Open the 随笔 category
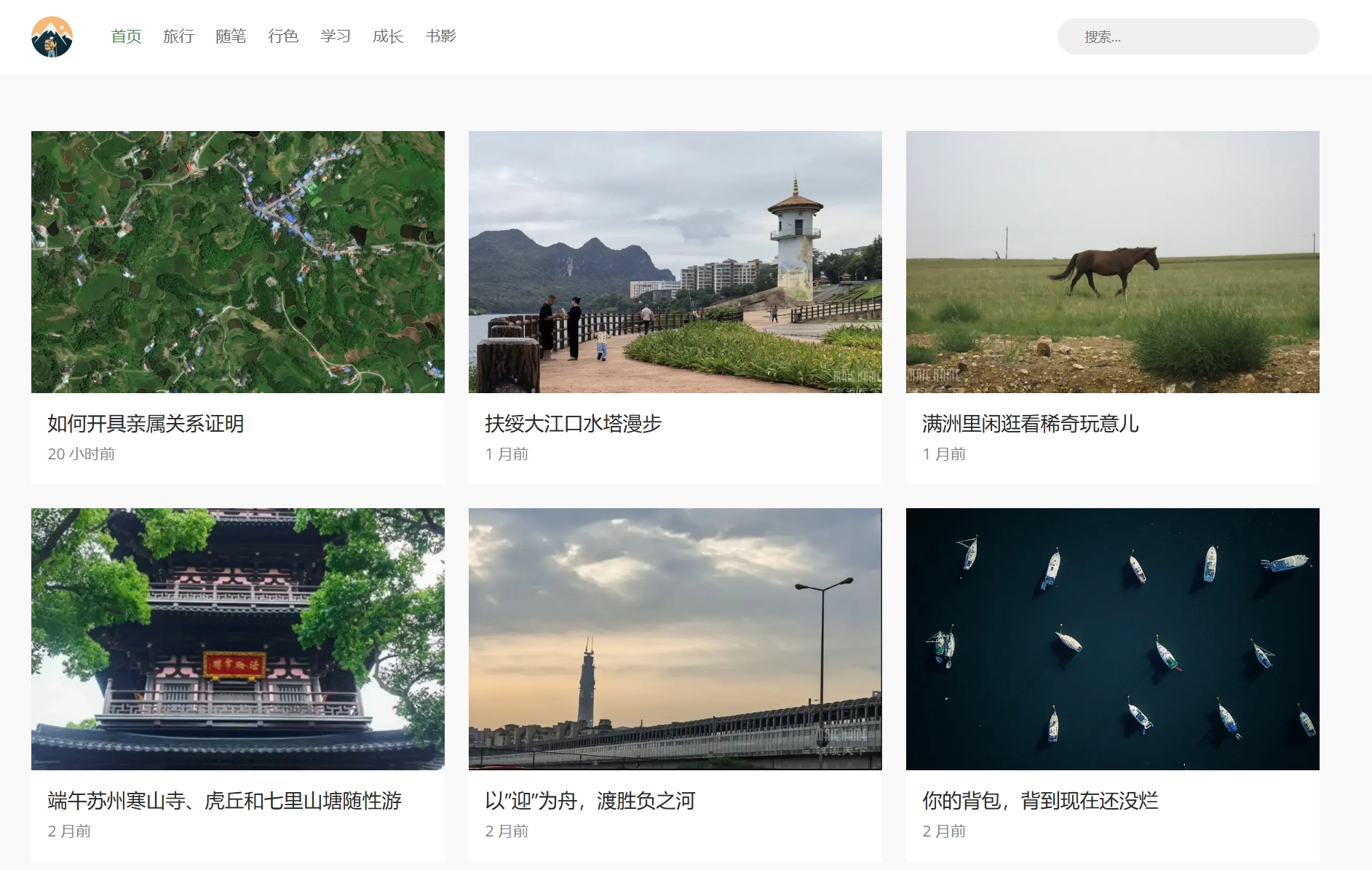 [x=231, y=36]
